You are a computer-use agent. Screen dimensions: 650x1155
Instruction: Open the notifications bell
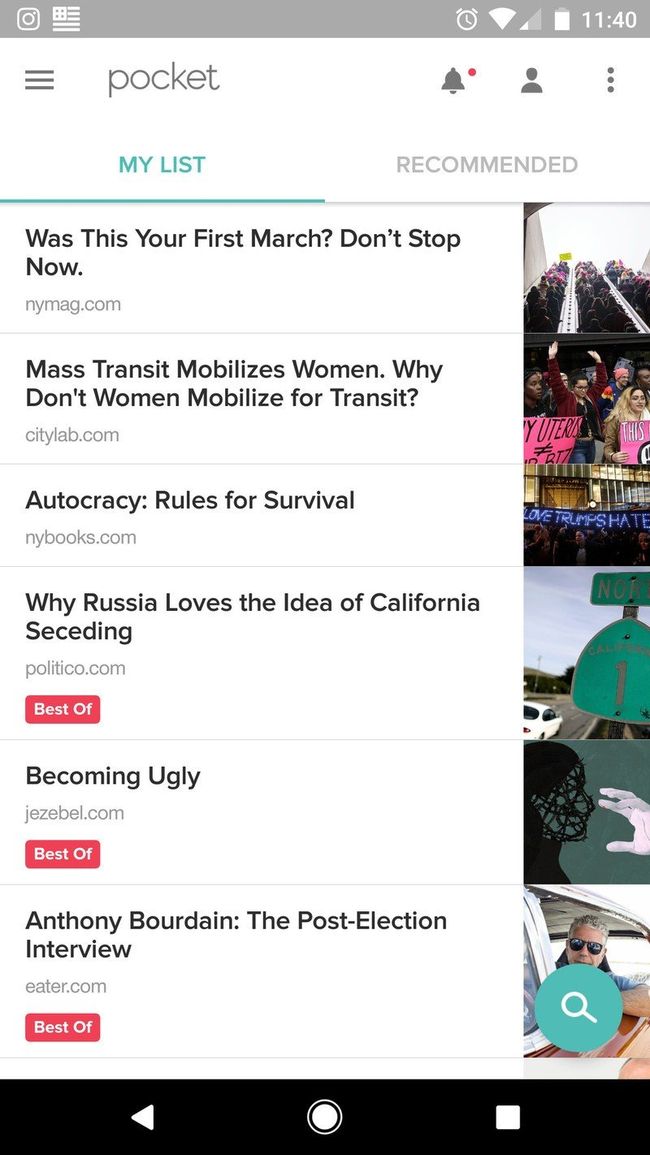453,81
